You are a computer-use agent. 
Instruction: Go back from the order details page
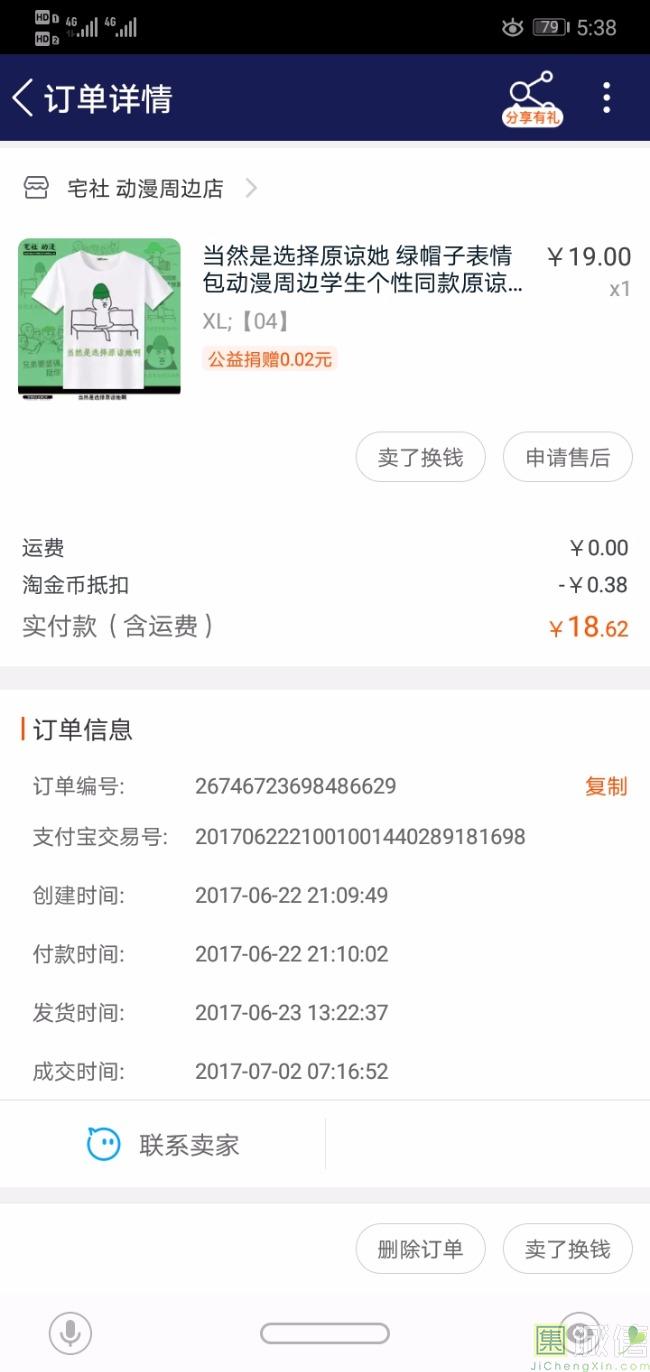coord(24,98)
